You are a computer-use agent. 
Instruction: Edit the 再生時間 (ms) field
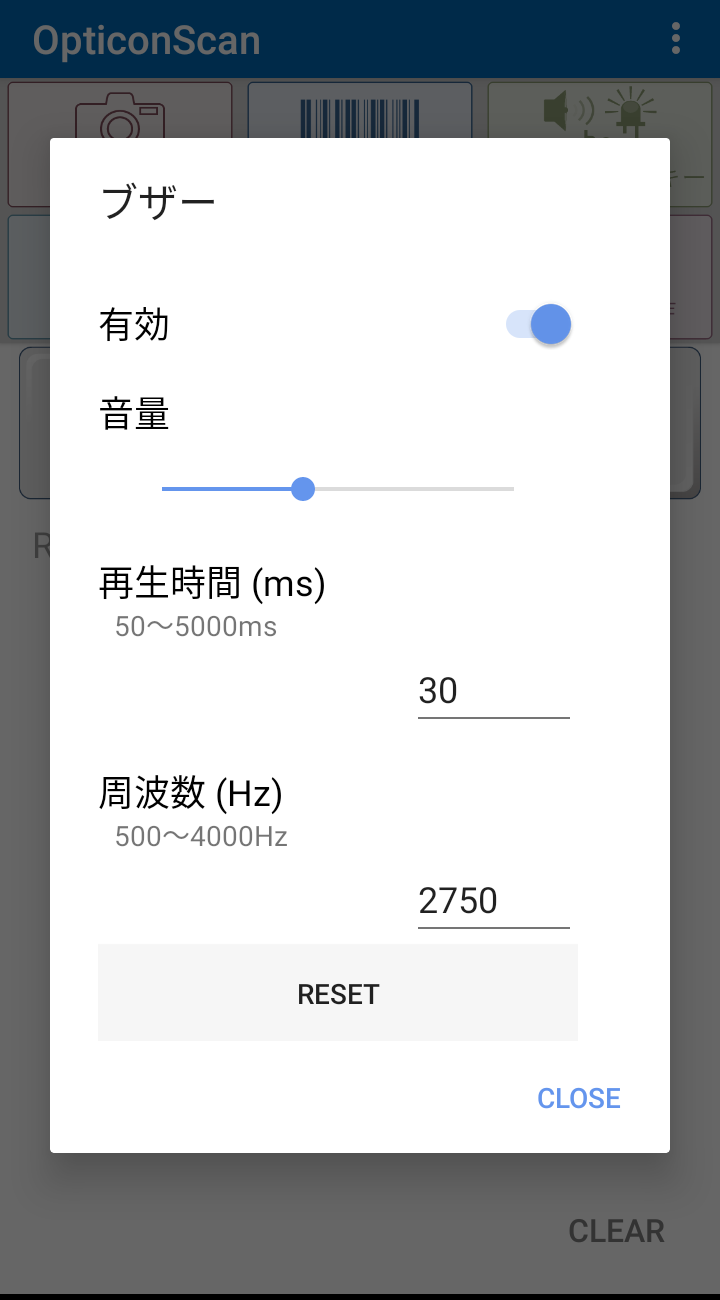pyautogui.click(x=494, y=692)
